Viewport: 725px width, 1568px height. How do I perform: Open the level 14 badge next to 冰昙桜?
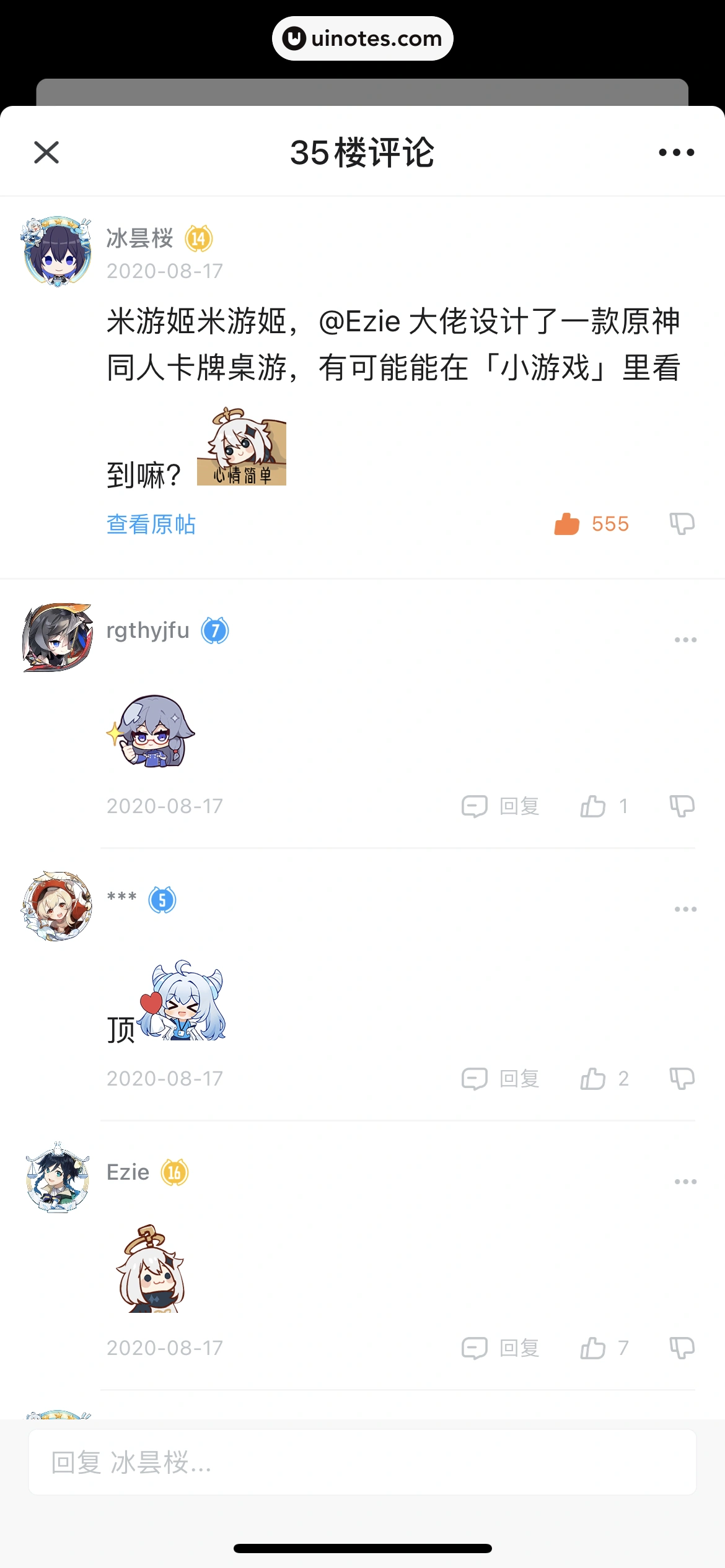tap(200, 238)
